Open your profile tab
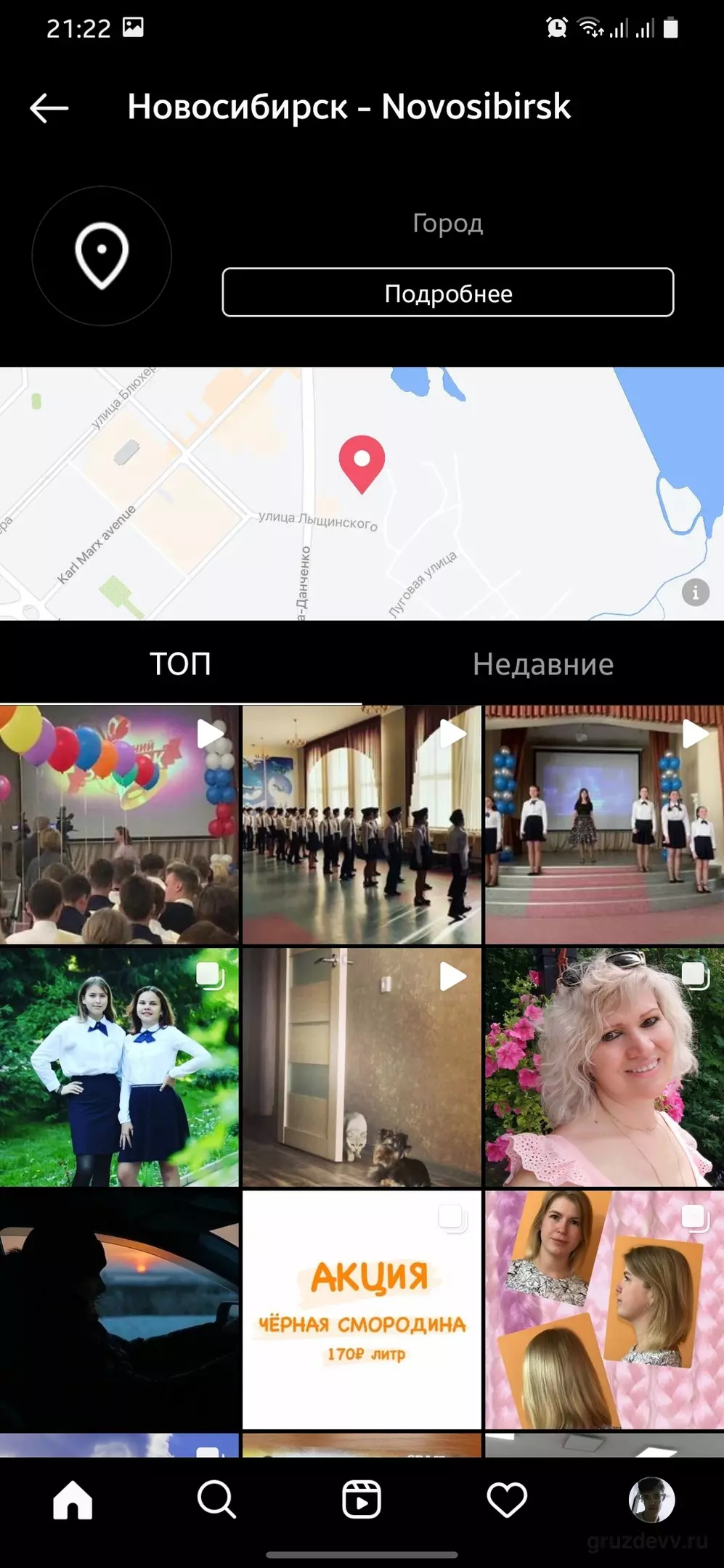 coord(651,1500)
